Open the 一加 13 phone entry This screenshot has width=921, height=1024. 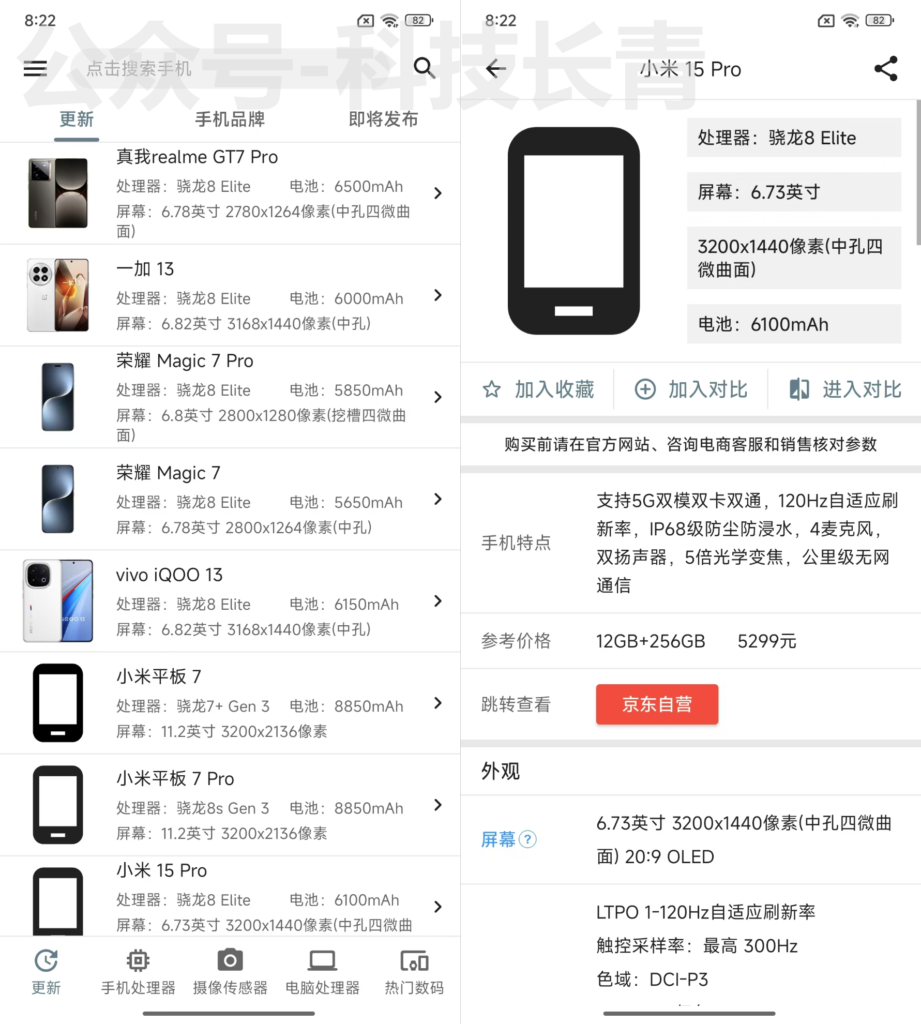230,295
